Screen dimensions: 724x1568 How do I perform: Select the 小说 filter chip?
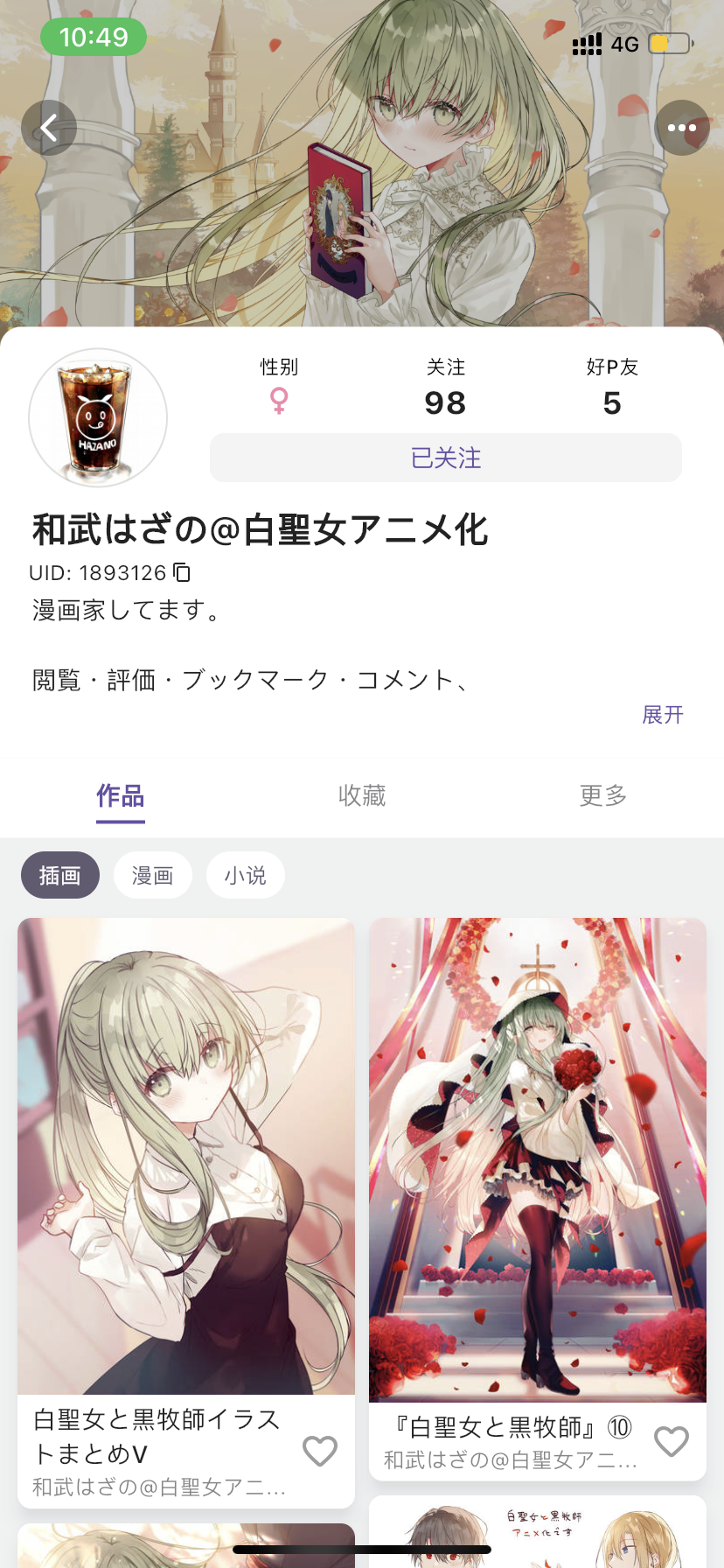coord(246,875)
